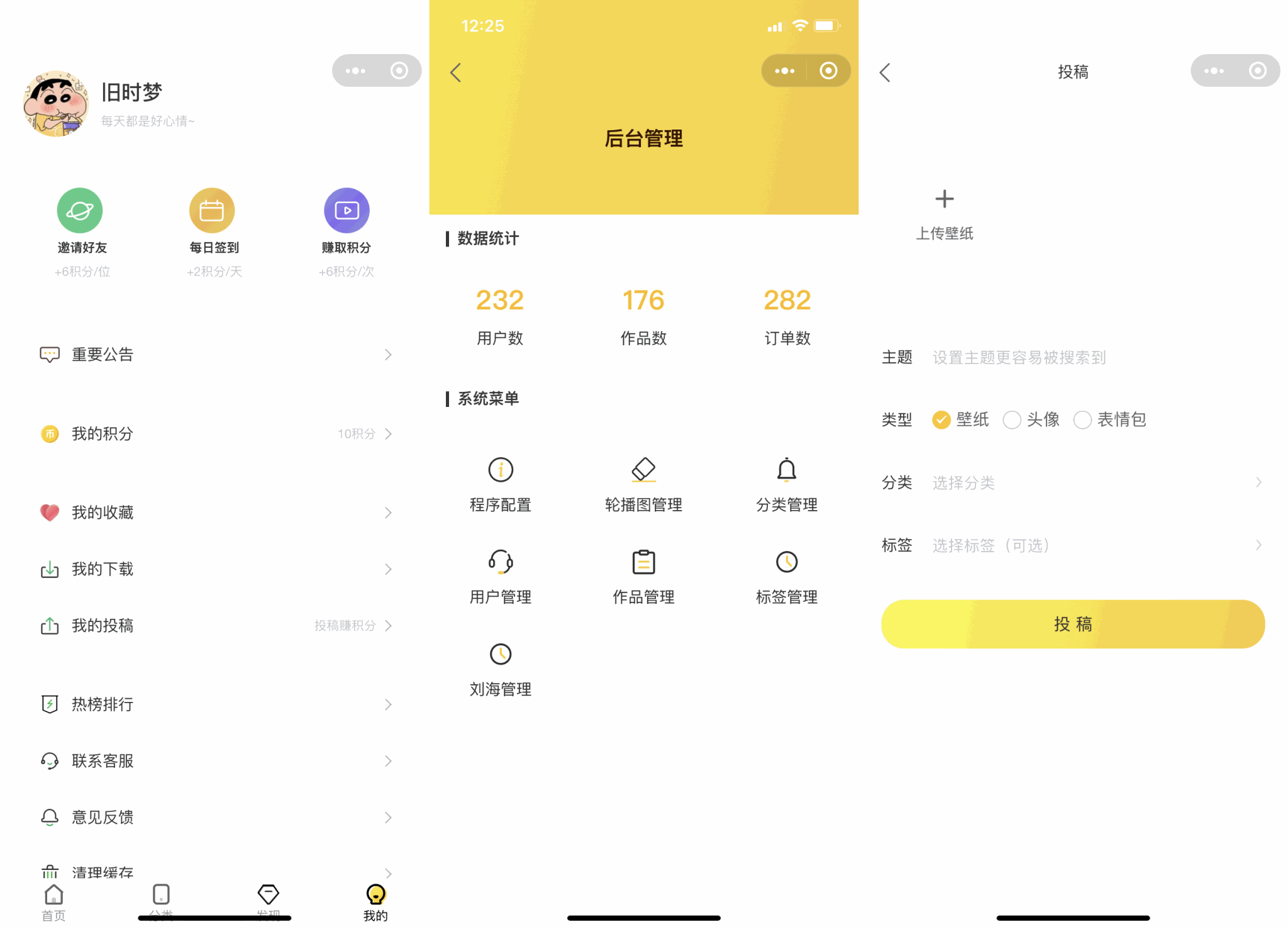Tap the 主题 input field
The width and height of the screenshot is (1288, 929).
click(1069, 358)
